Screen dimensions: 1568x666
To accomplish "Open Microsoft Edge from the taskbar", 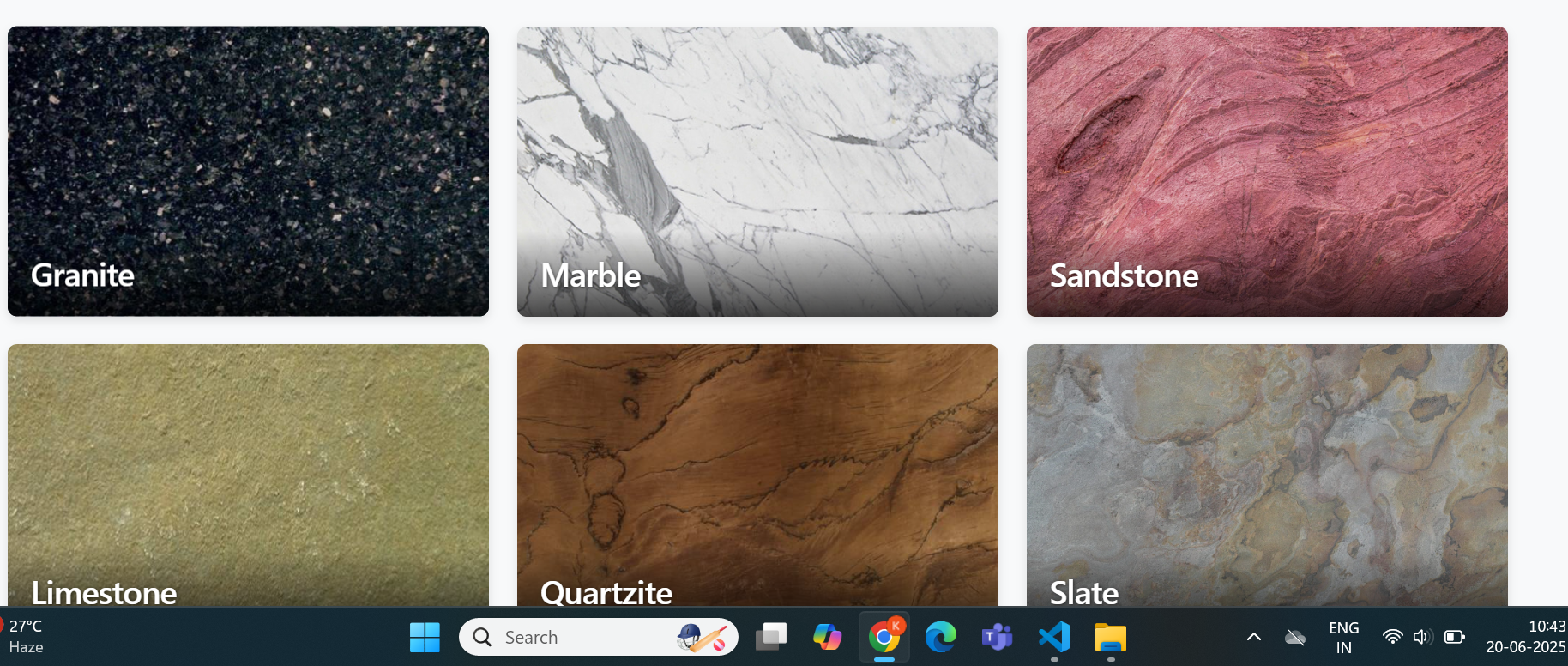I will 940,637.
